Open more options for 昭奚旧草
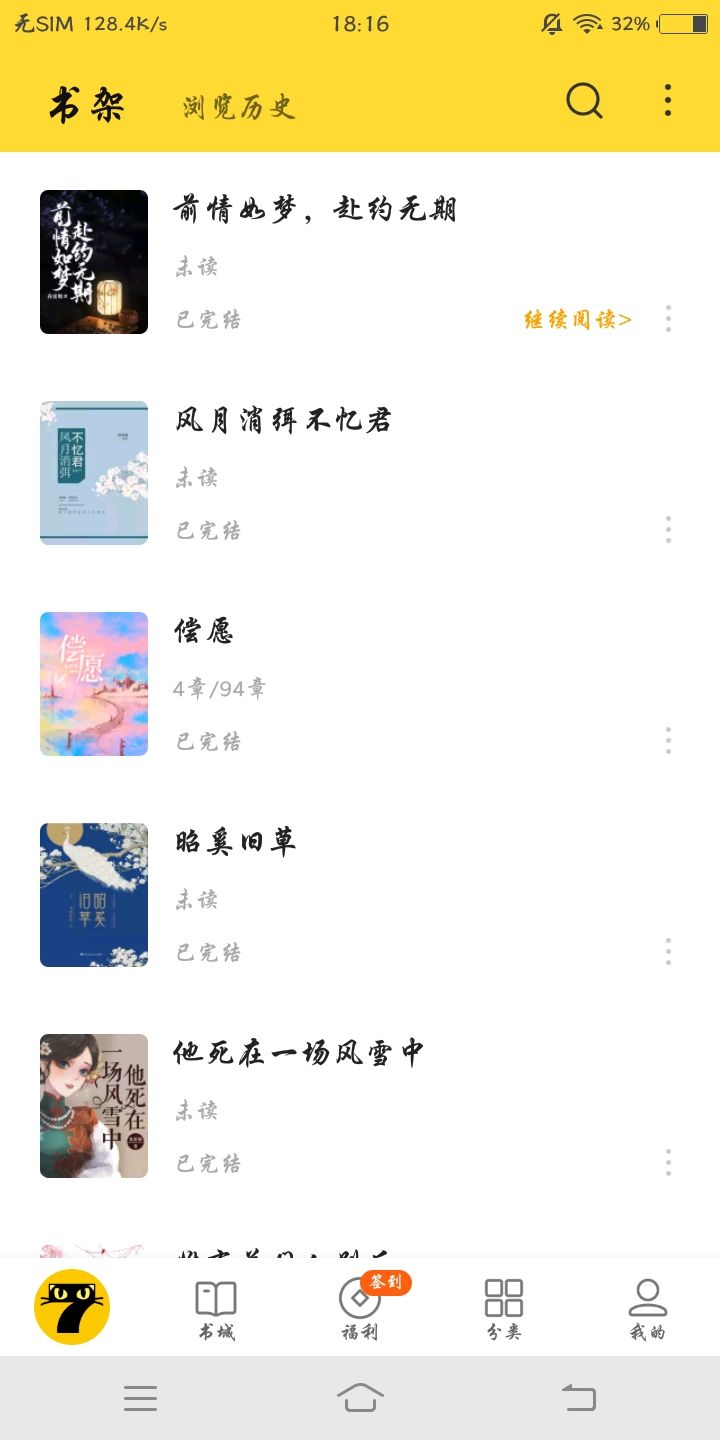The height and width of the screenshot is (1440, 720). 668,952
